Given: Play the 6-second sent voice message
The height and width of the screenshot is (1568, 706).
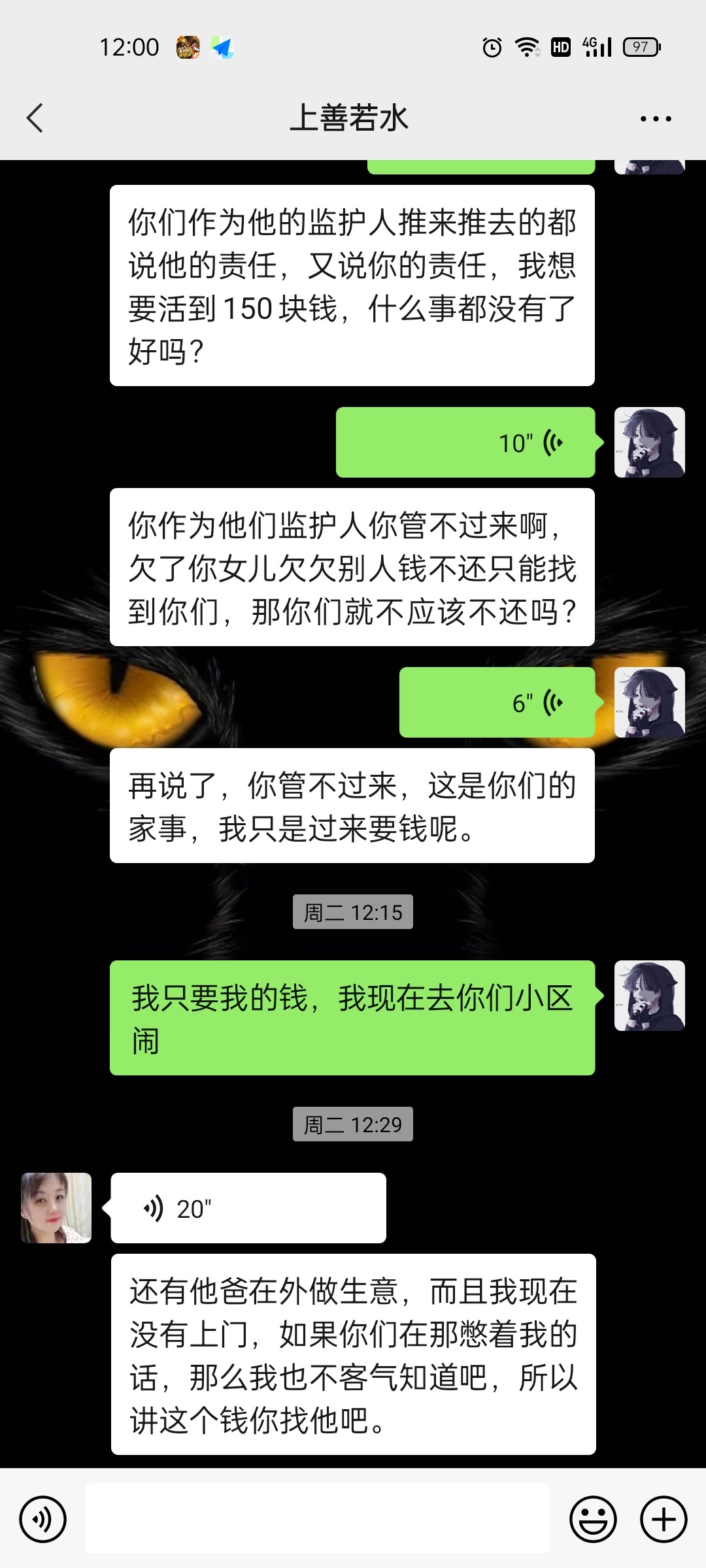Looking at the screenshot, I should pyautogui.click(x=497, y=702).
